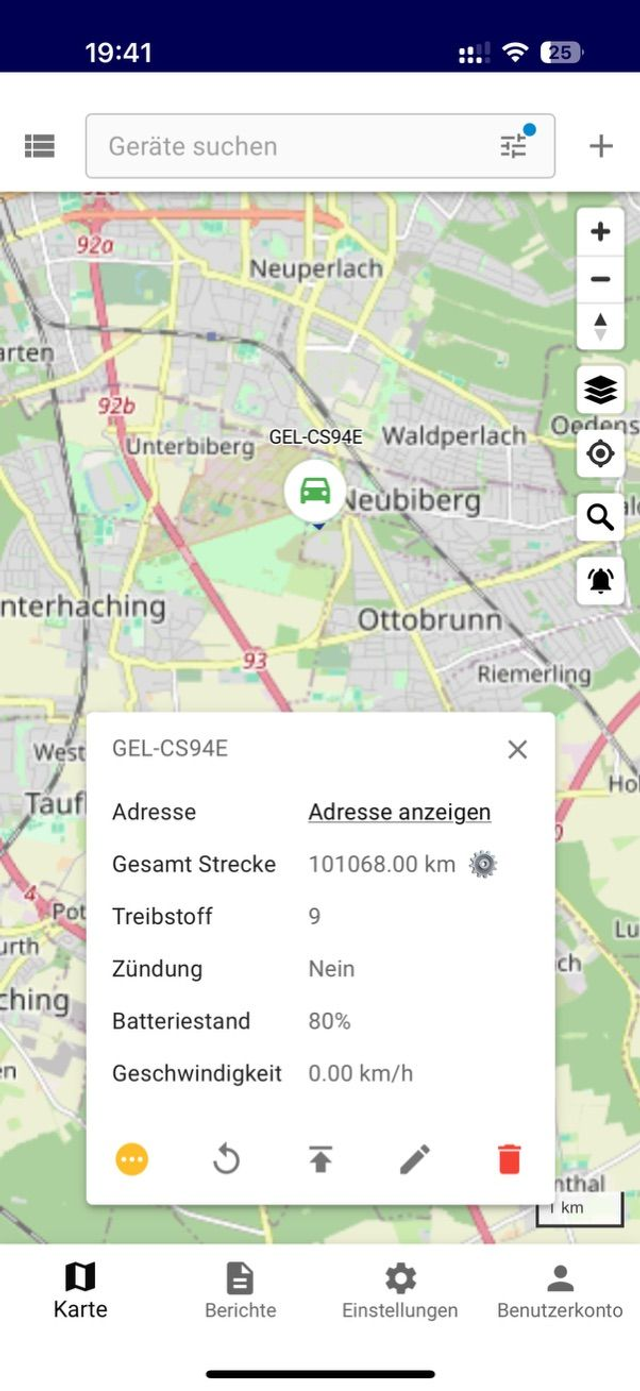Select the GEL-CS94E car marker
The width and height of the screenshot is (640, 1391).
click(x=316, y=491)
